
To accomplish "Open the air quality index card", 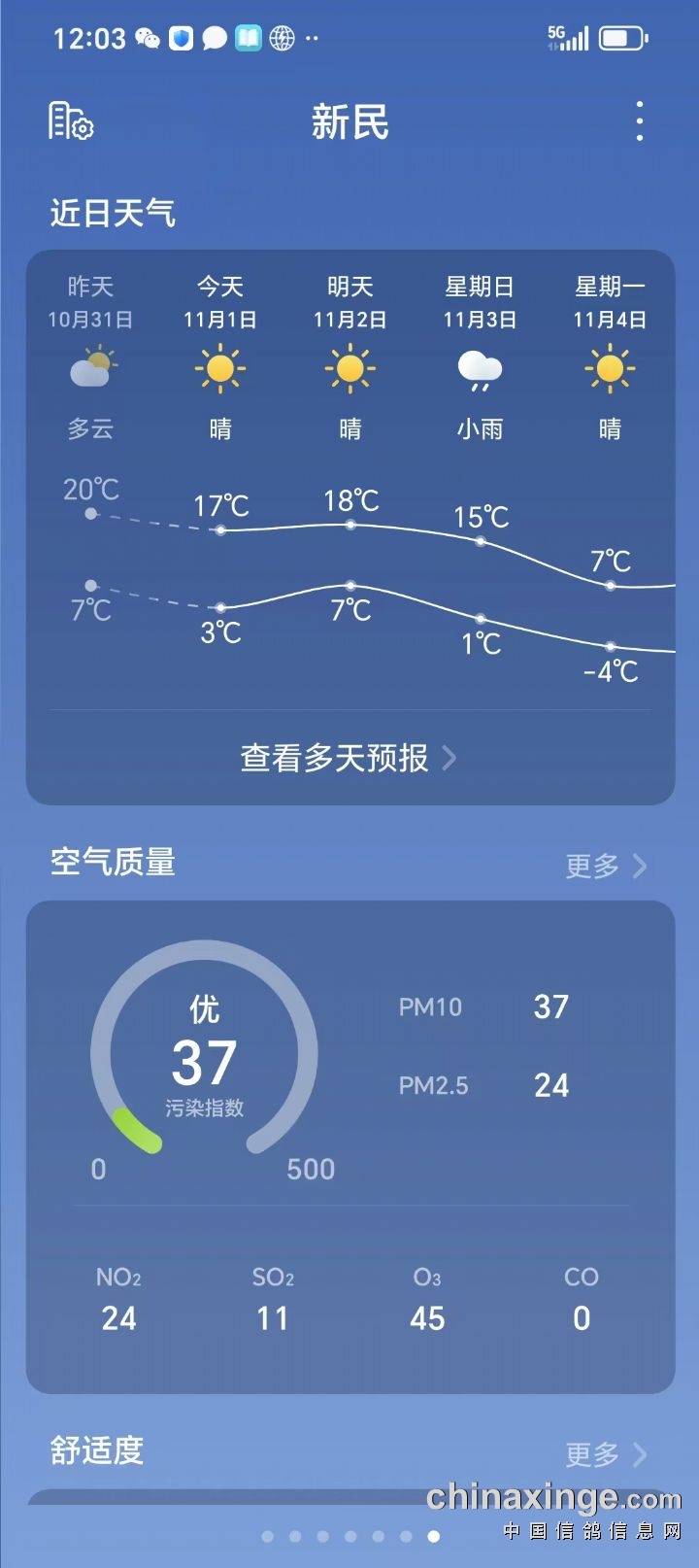I will 350,1147.
